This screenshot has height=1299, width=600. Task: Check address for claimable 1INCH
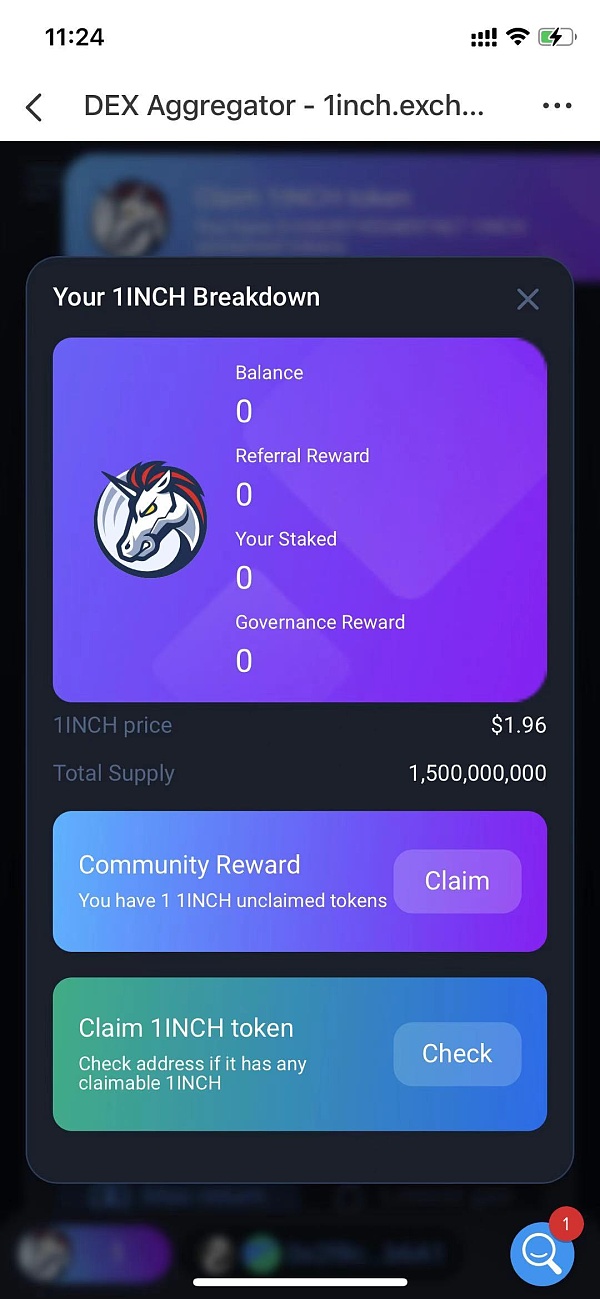pyautogui.click(x=457, y=1054)
